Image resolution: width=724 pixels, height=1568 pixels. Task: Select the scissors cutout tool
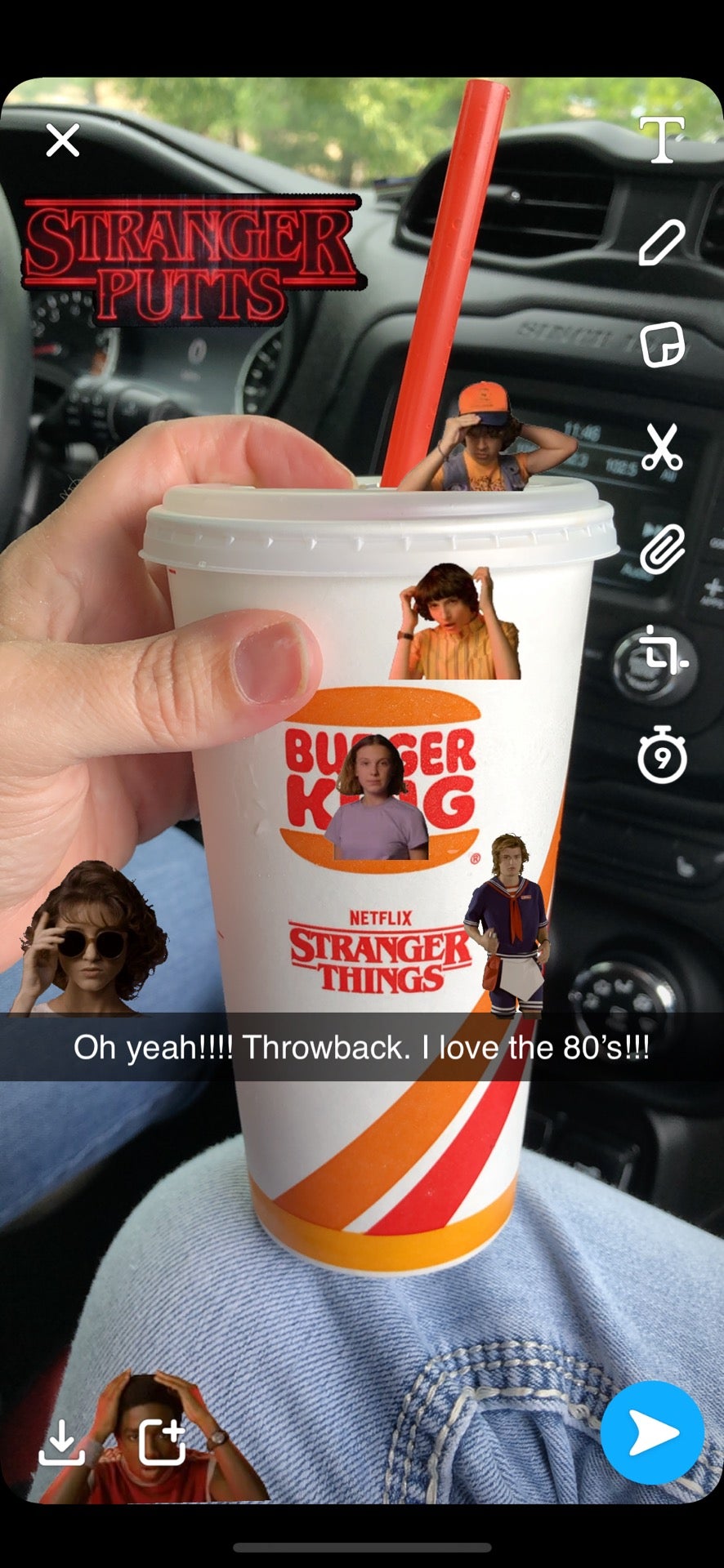coord(661,447)
